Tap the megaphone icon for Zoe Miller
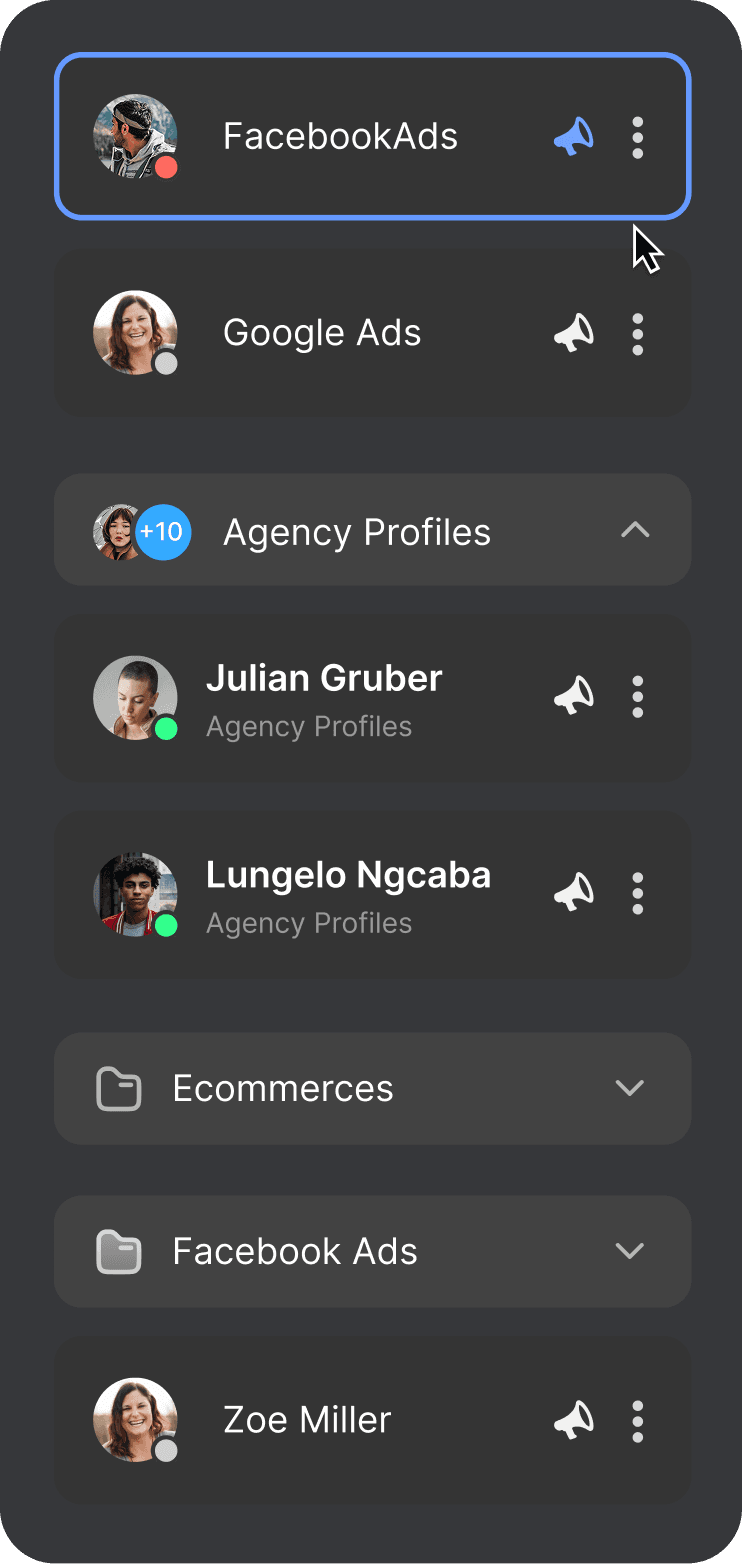The image size is (742, 1564). point(574,1420)
